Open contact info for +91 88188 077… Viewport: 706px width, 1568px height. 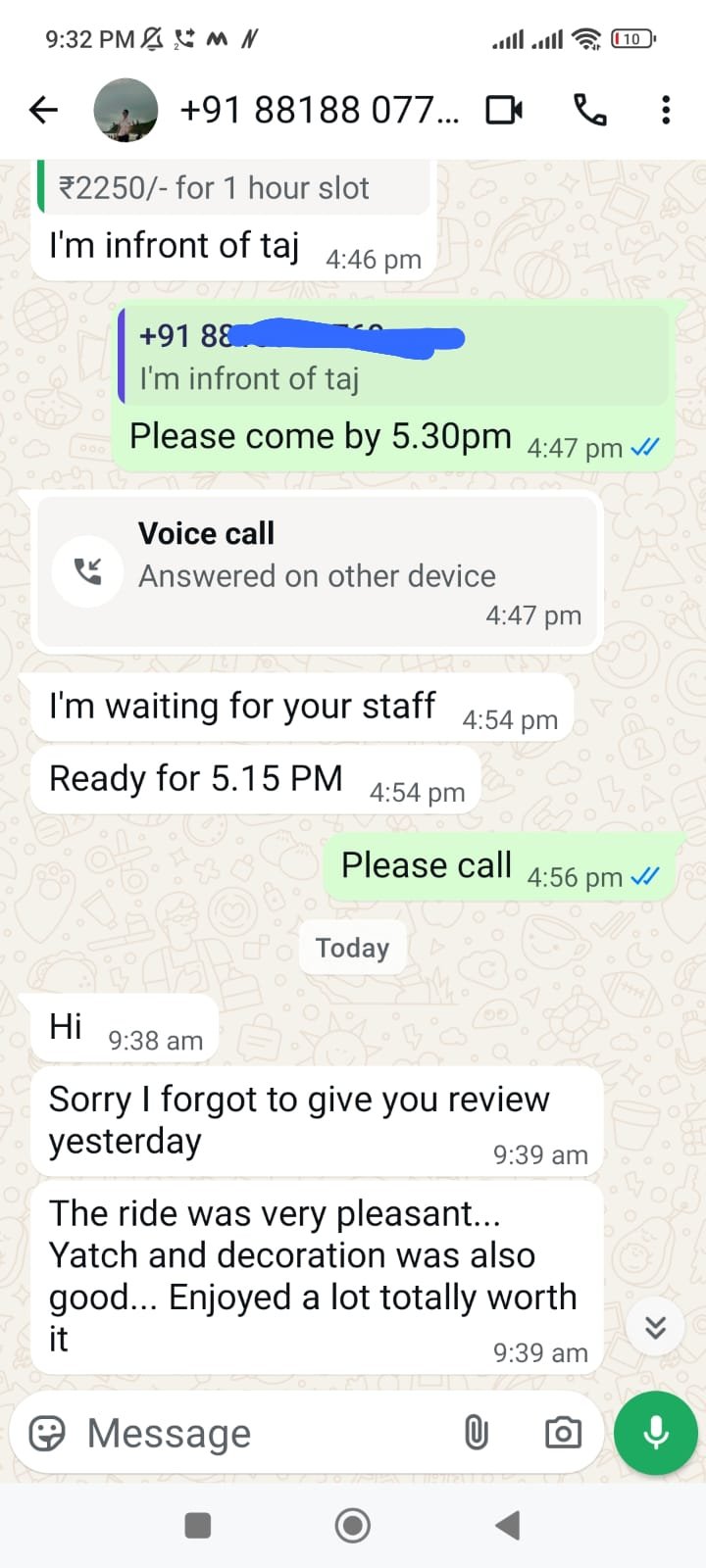[319, 110]
